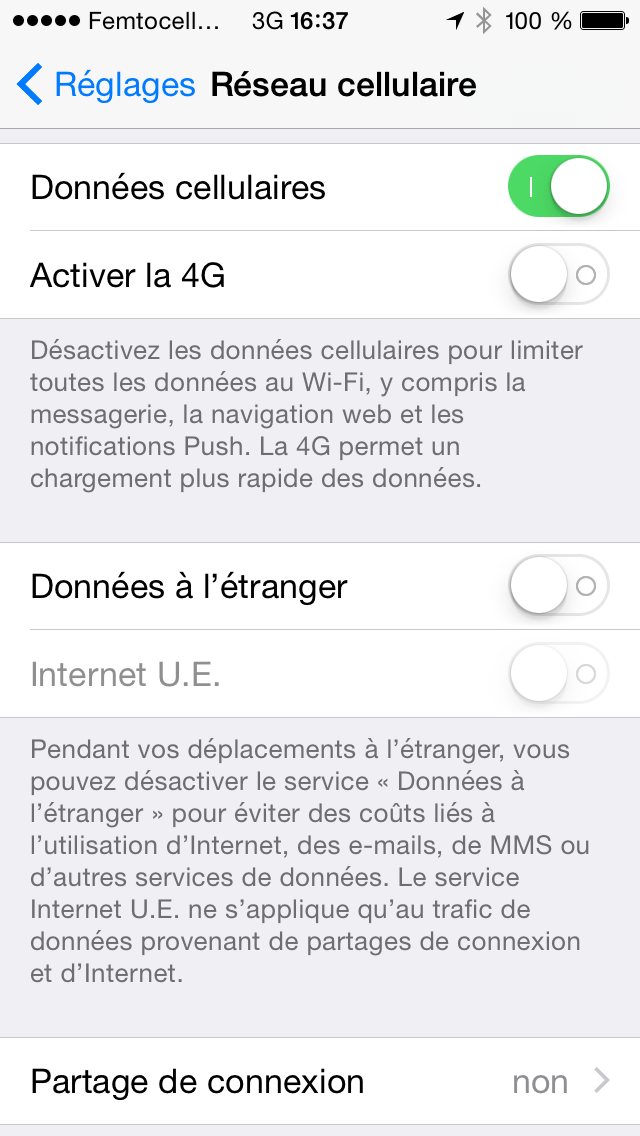Go back to Réglages
The width and height of the screenshot is (640, 1136).
point(106,85)
